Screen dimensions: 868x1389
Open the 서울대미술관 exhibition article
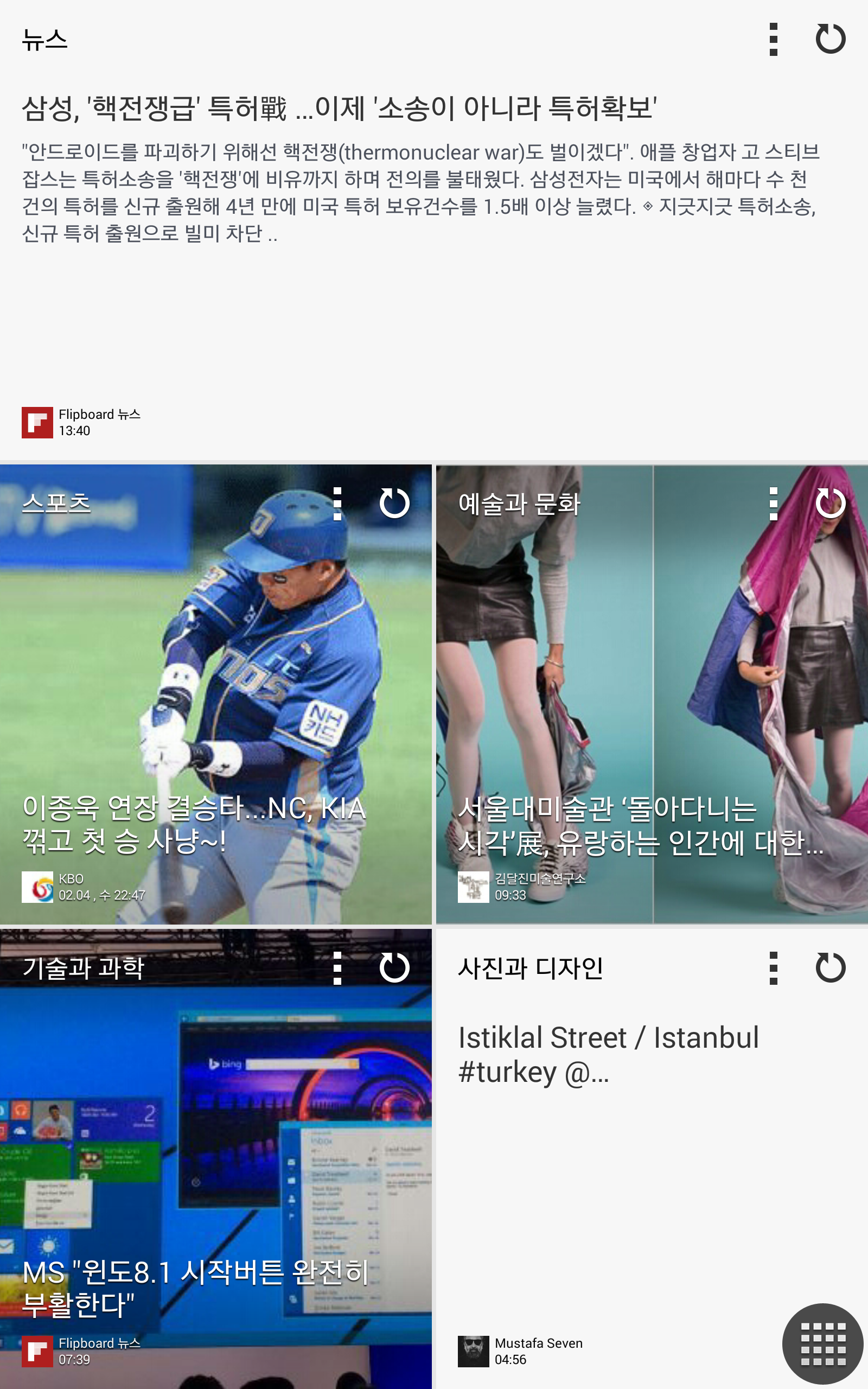640,825
